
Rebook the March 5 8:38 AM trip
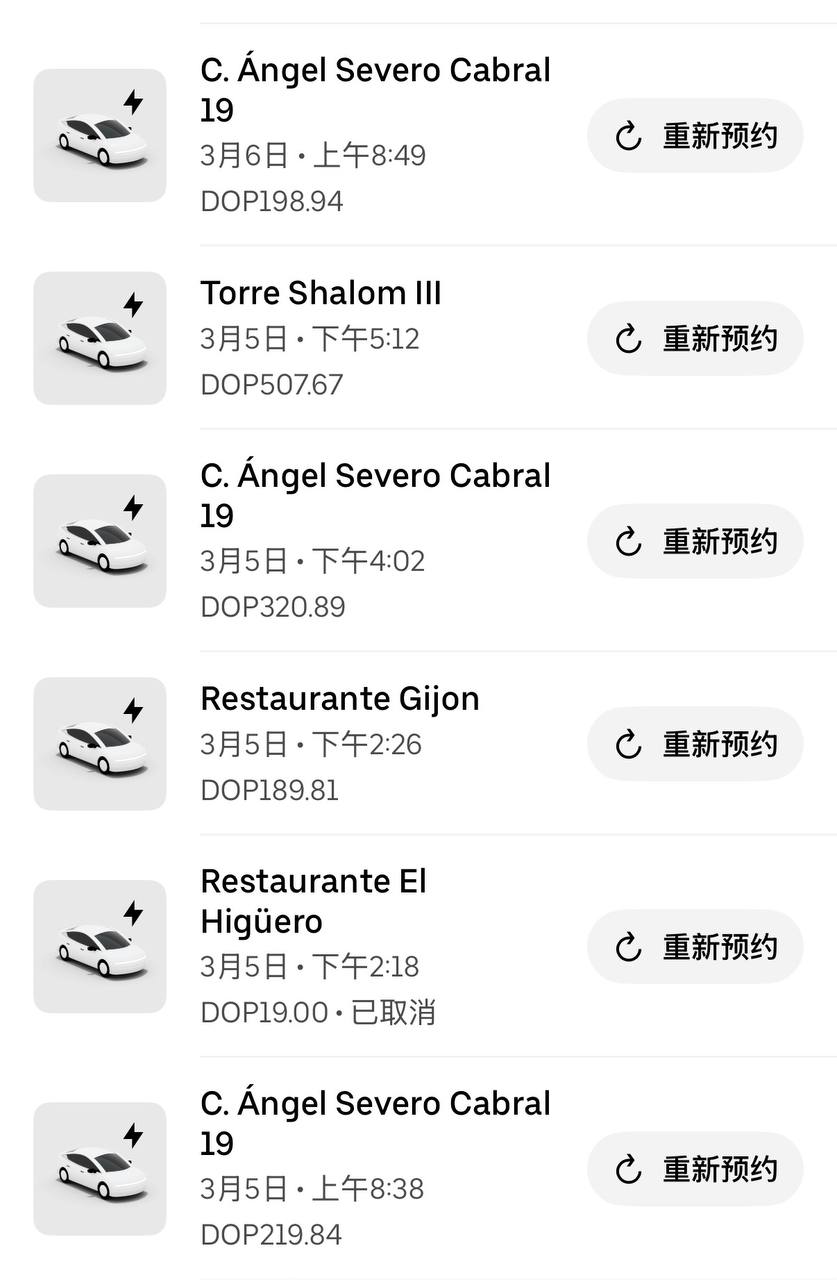click(695, 1169)
